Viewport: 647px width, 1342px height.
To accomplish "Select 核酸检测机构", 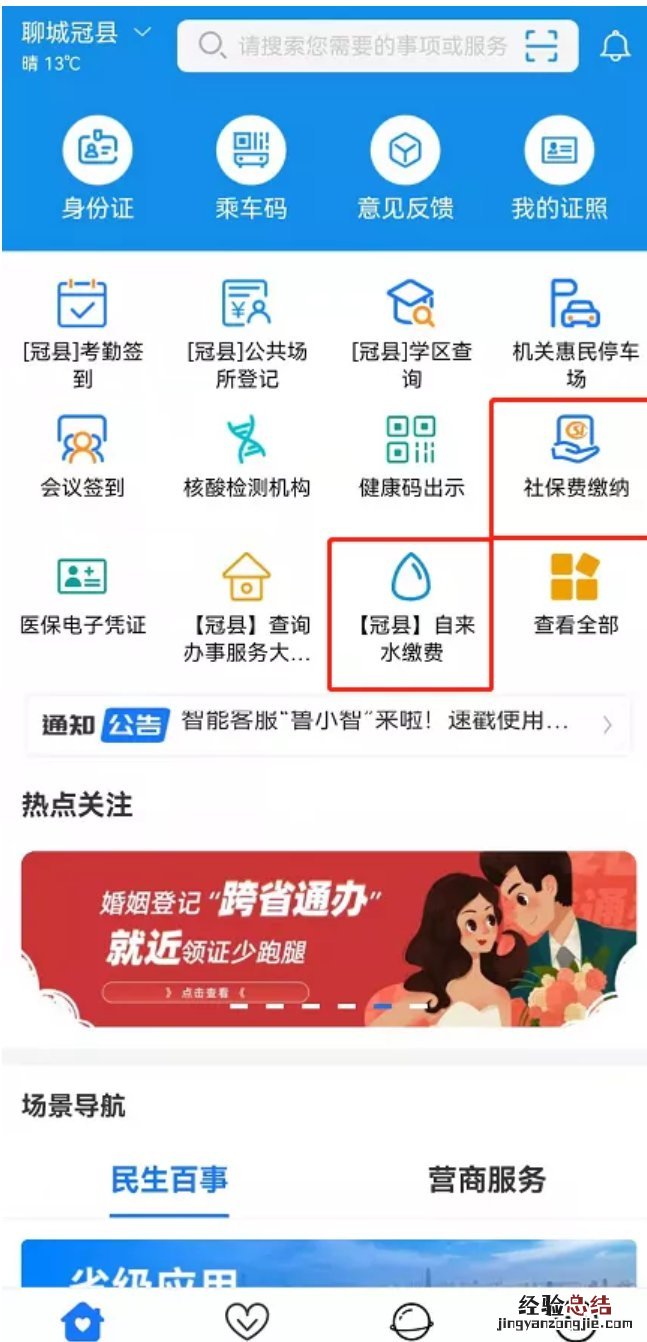I will 247,456.
